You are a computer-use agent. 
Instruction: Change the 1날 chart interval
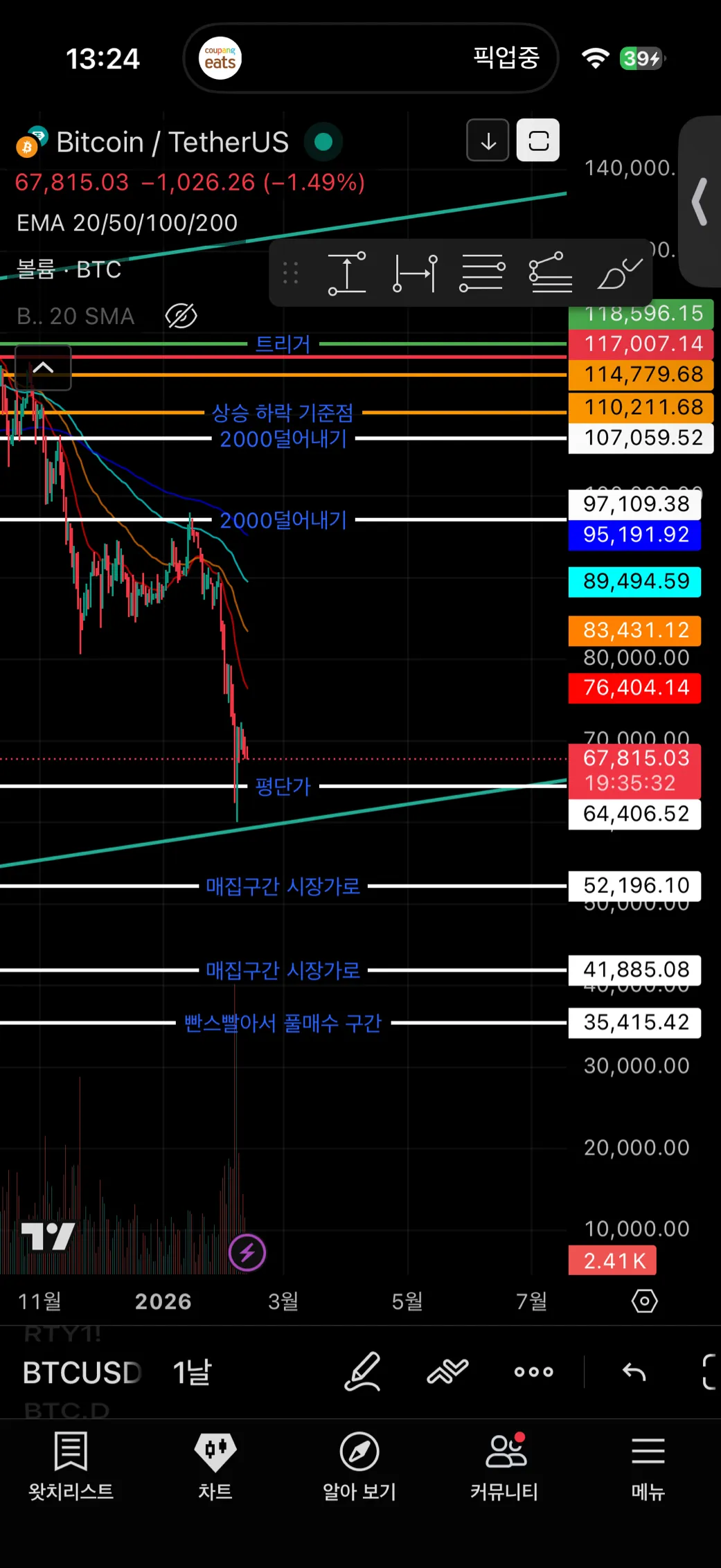(x=192, y=1372)
